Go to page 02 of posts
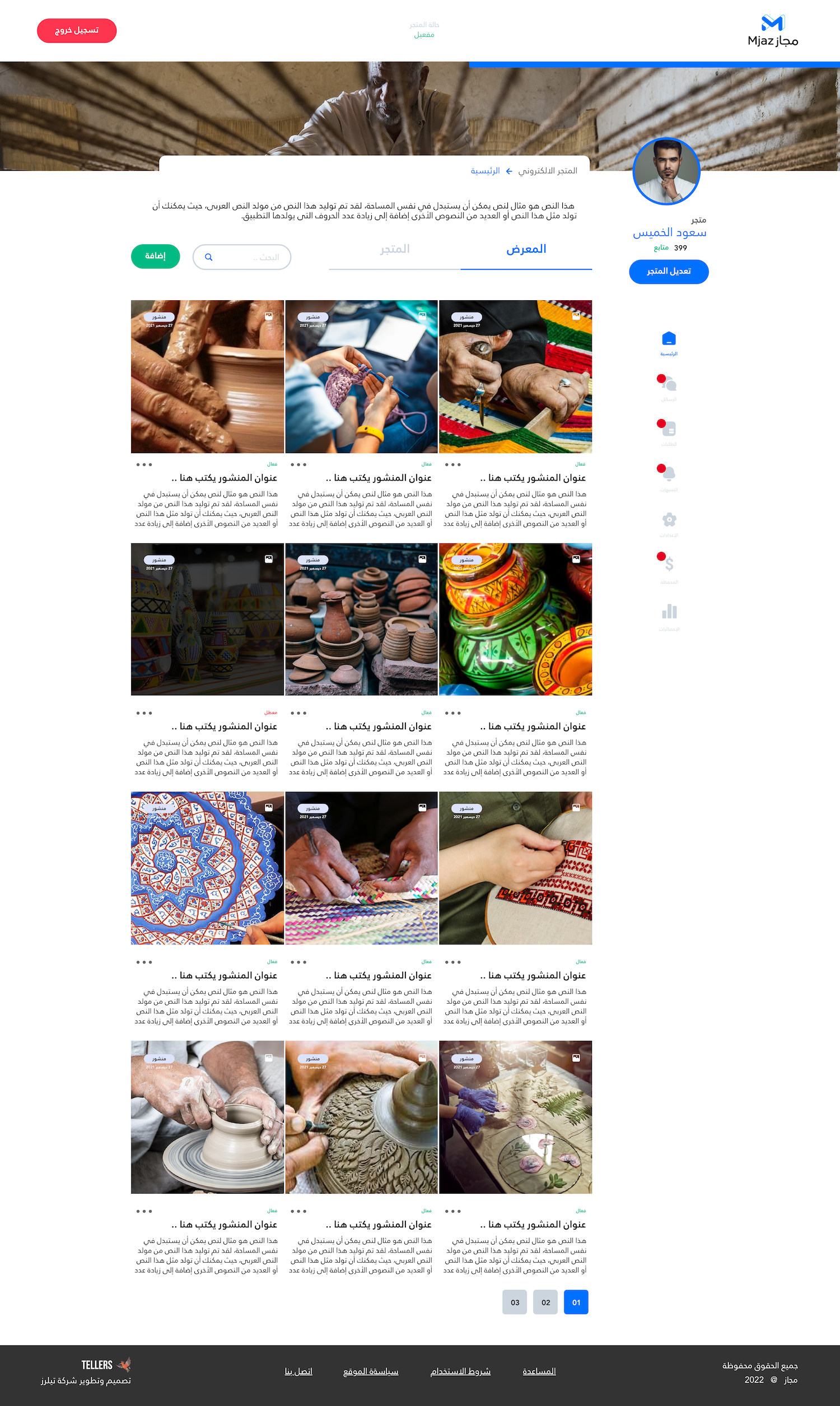The height and width of the screenshot is (1406, 840). pyautogui.click(x=545, y=1302)
